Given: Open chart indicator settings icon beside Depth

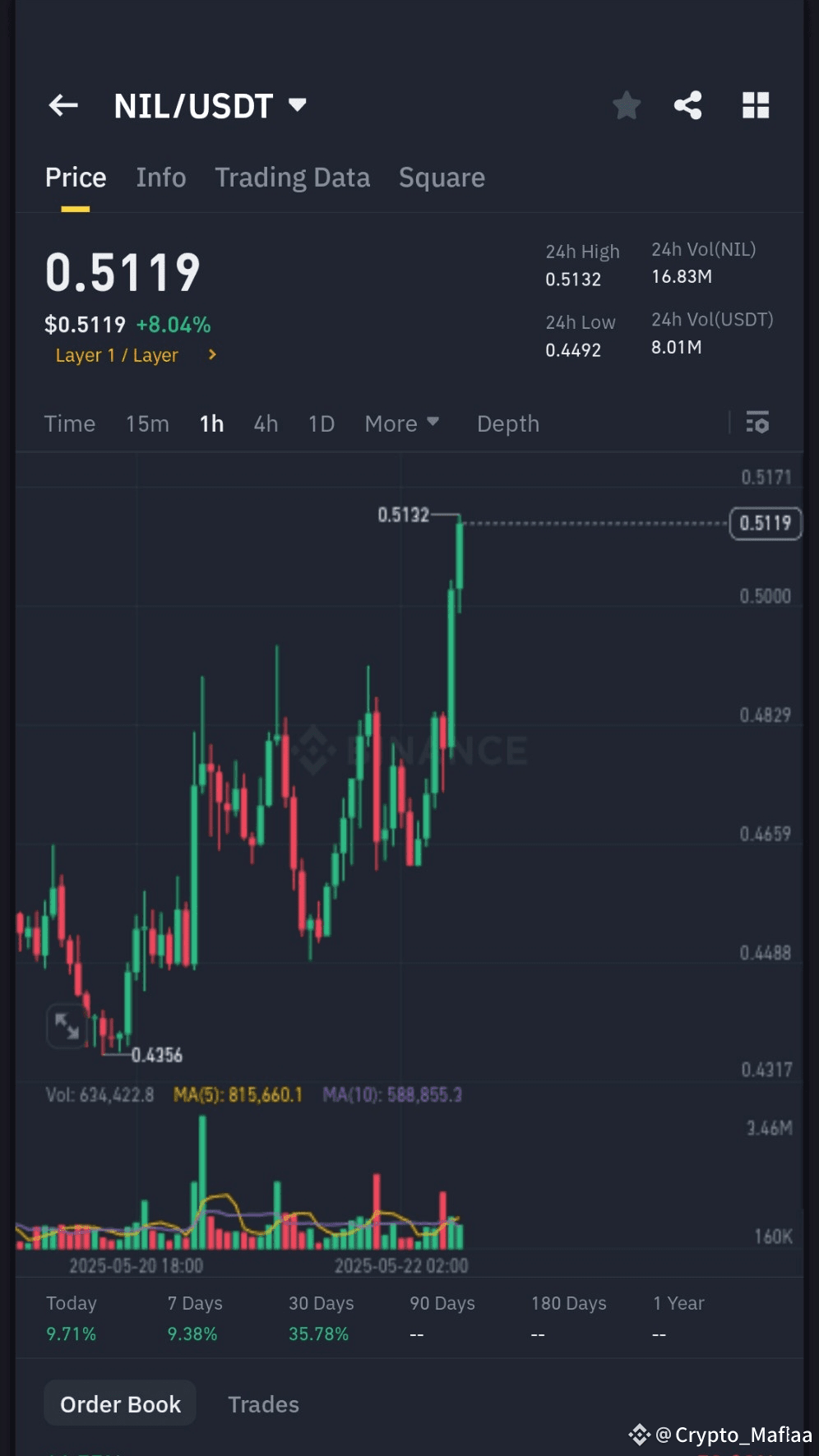Looking at the screenshot, I should coord(757,423).
